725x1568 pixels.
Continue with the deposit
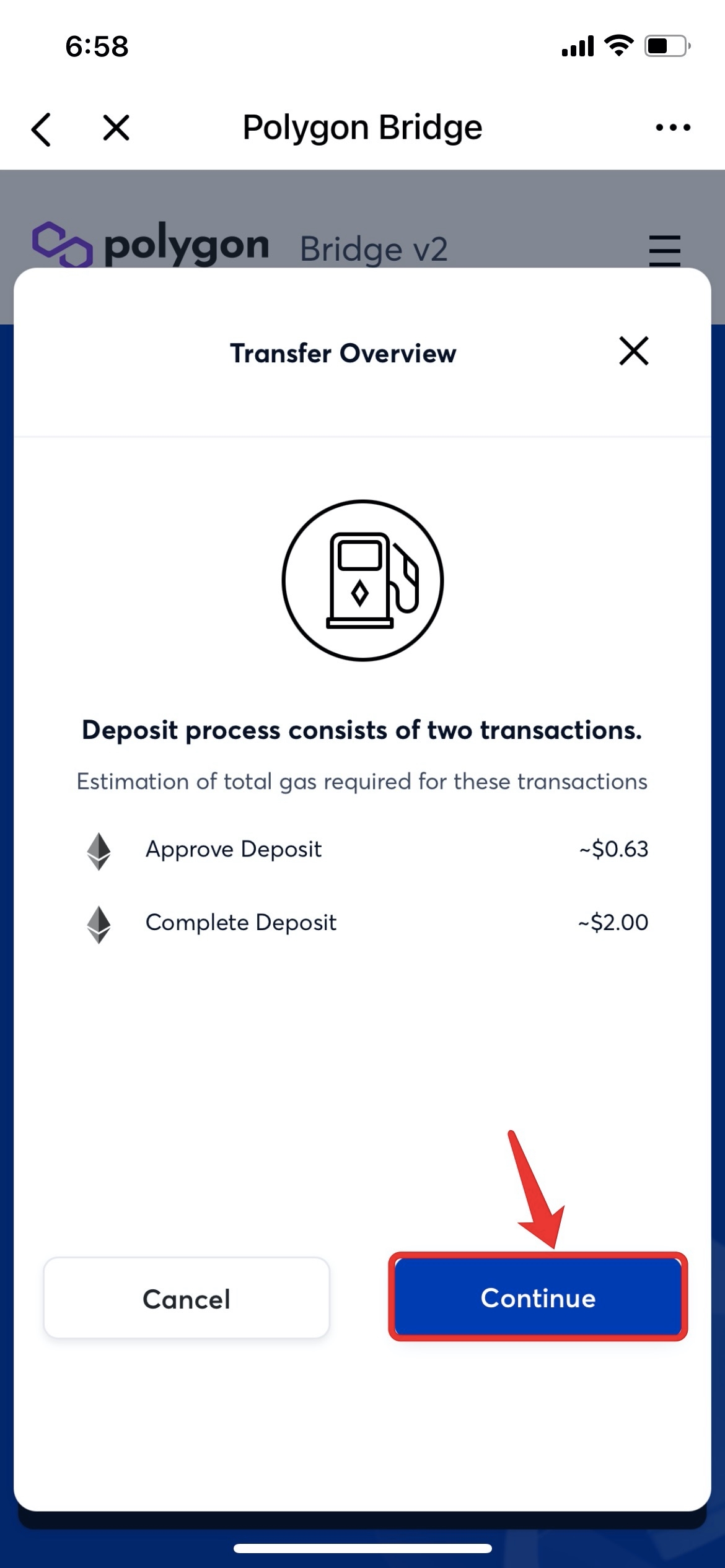(538, 1297)
